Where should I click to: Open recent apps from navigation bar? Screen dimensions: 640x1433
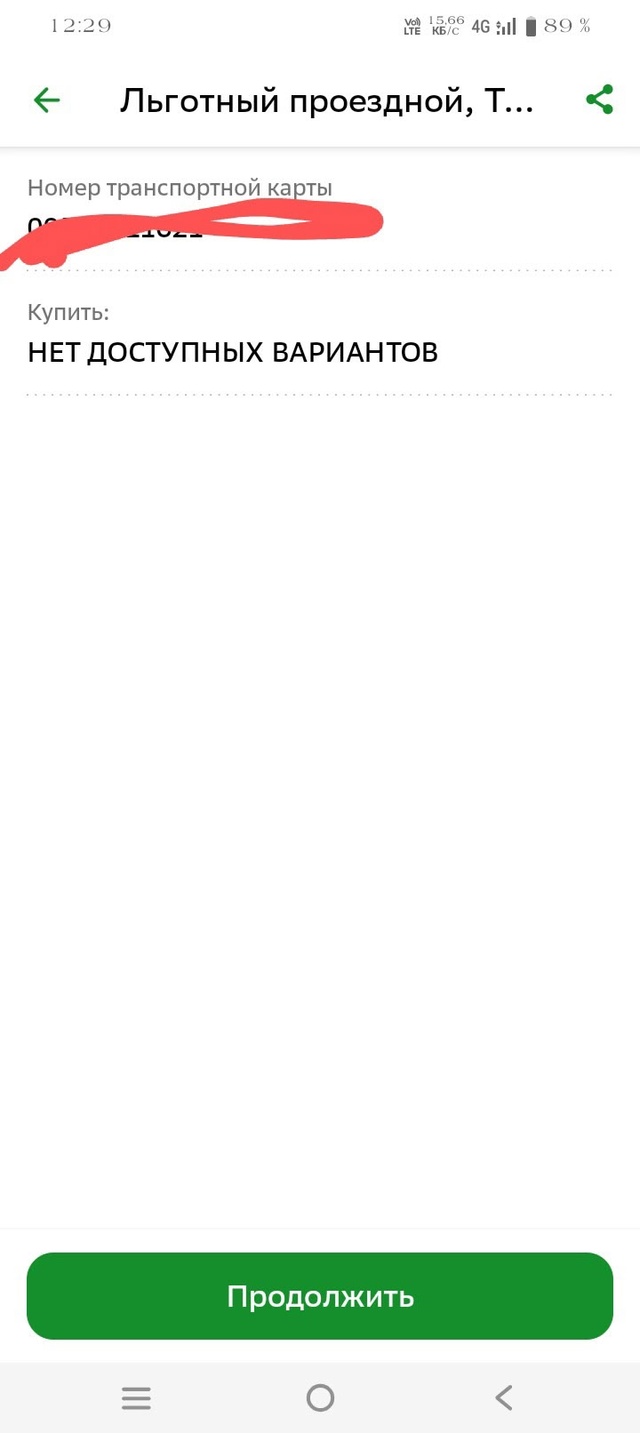[x=136, y=1397]
